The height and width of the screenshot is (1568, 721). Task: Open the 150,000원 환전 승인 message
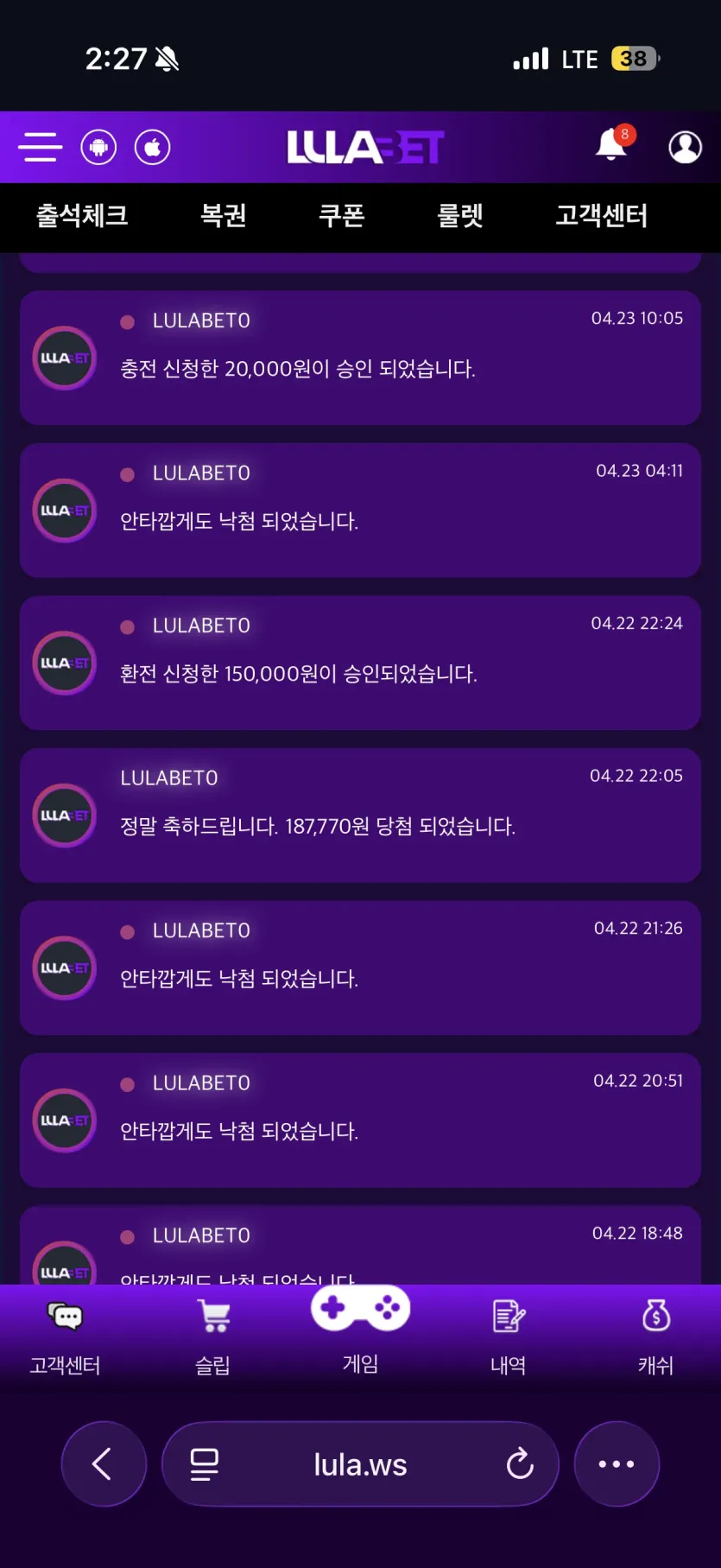[360, 663]
